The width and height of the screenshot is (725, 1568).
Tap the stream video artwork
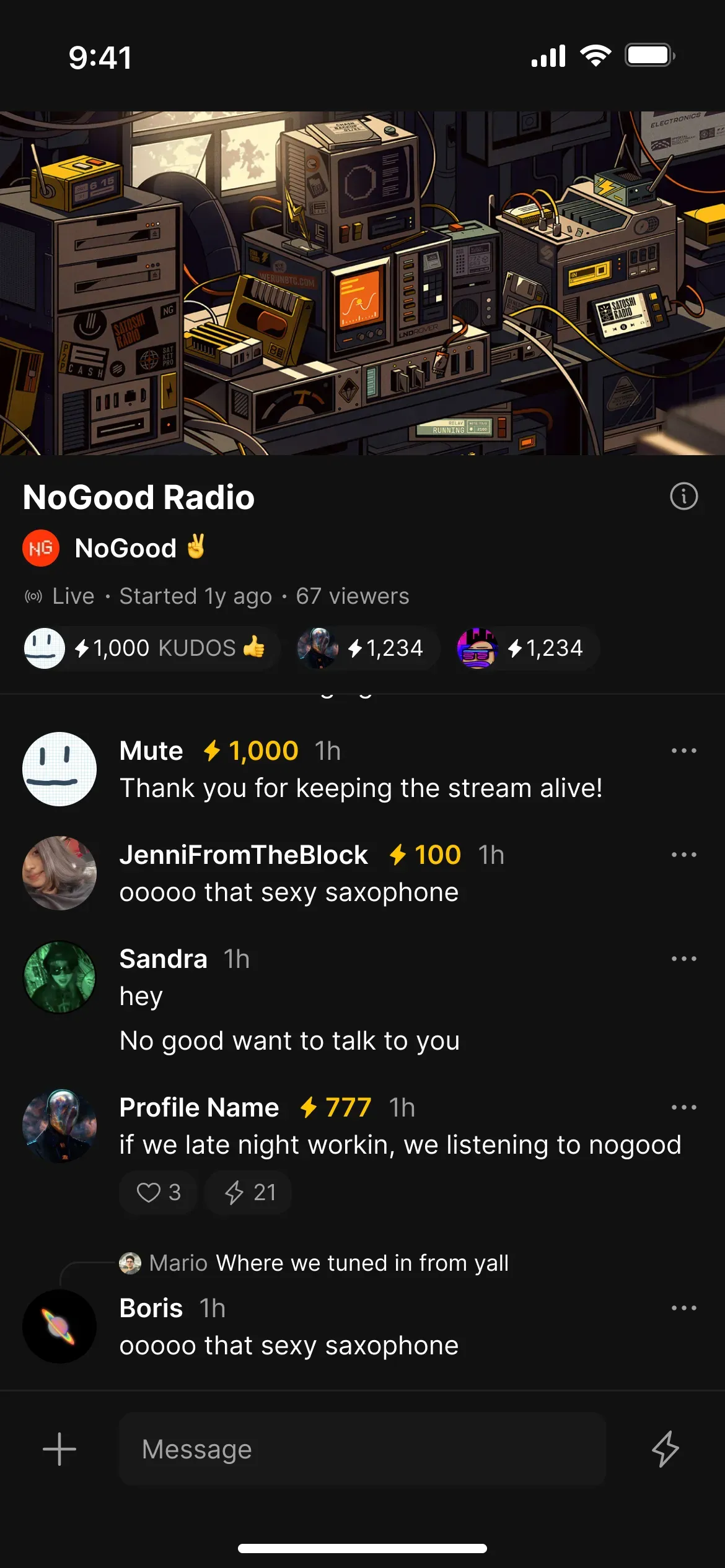tap(362, 283)
